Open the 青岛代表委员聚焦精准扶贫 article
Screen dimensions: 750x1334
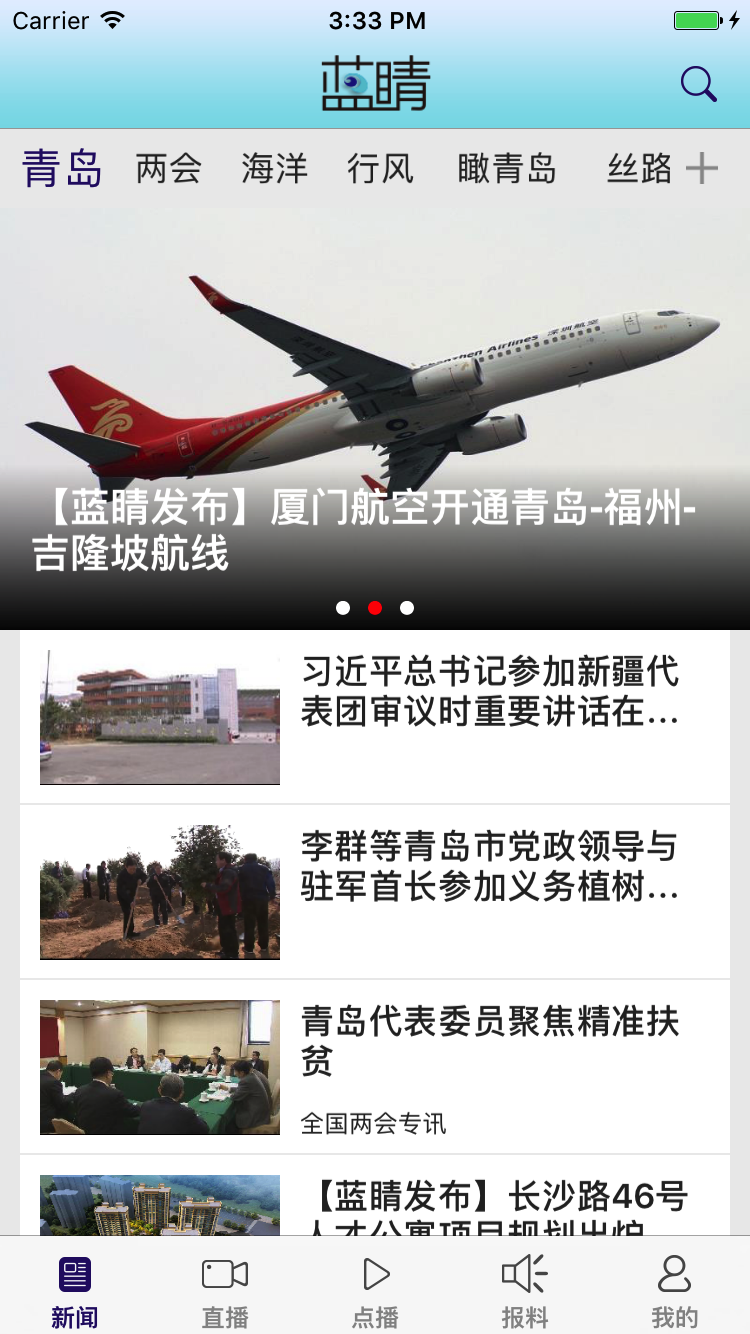(x=375, y=1067)
